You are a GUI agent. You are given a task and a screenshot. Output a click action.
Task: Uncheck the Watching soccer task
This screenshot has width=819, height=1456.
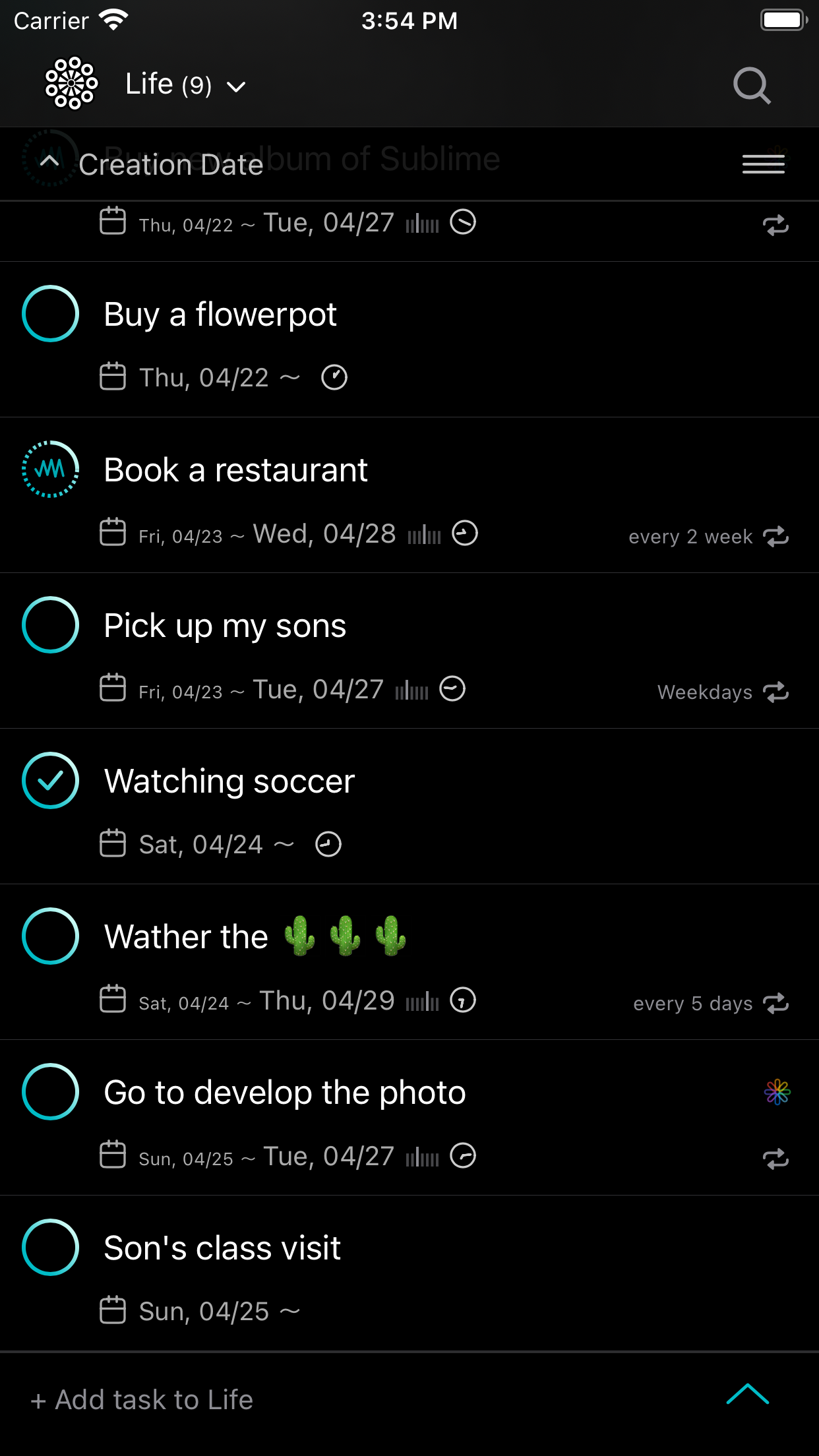coord(50,781)
